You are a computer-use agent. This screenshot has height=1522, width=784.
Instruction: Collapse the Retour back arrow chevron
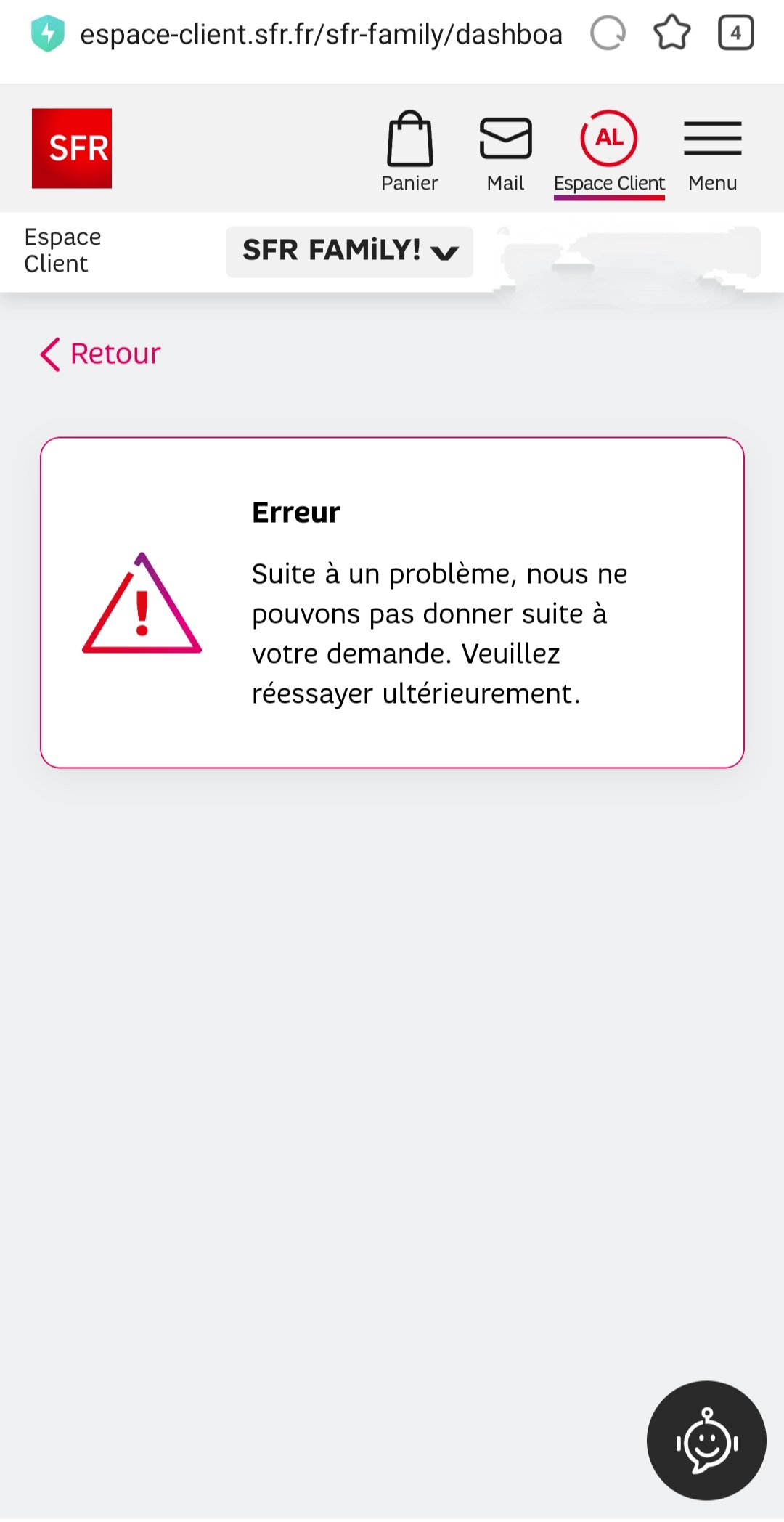(x=48, y=354)
